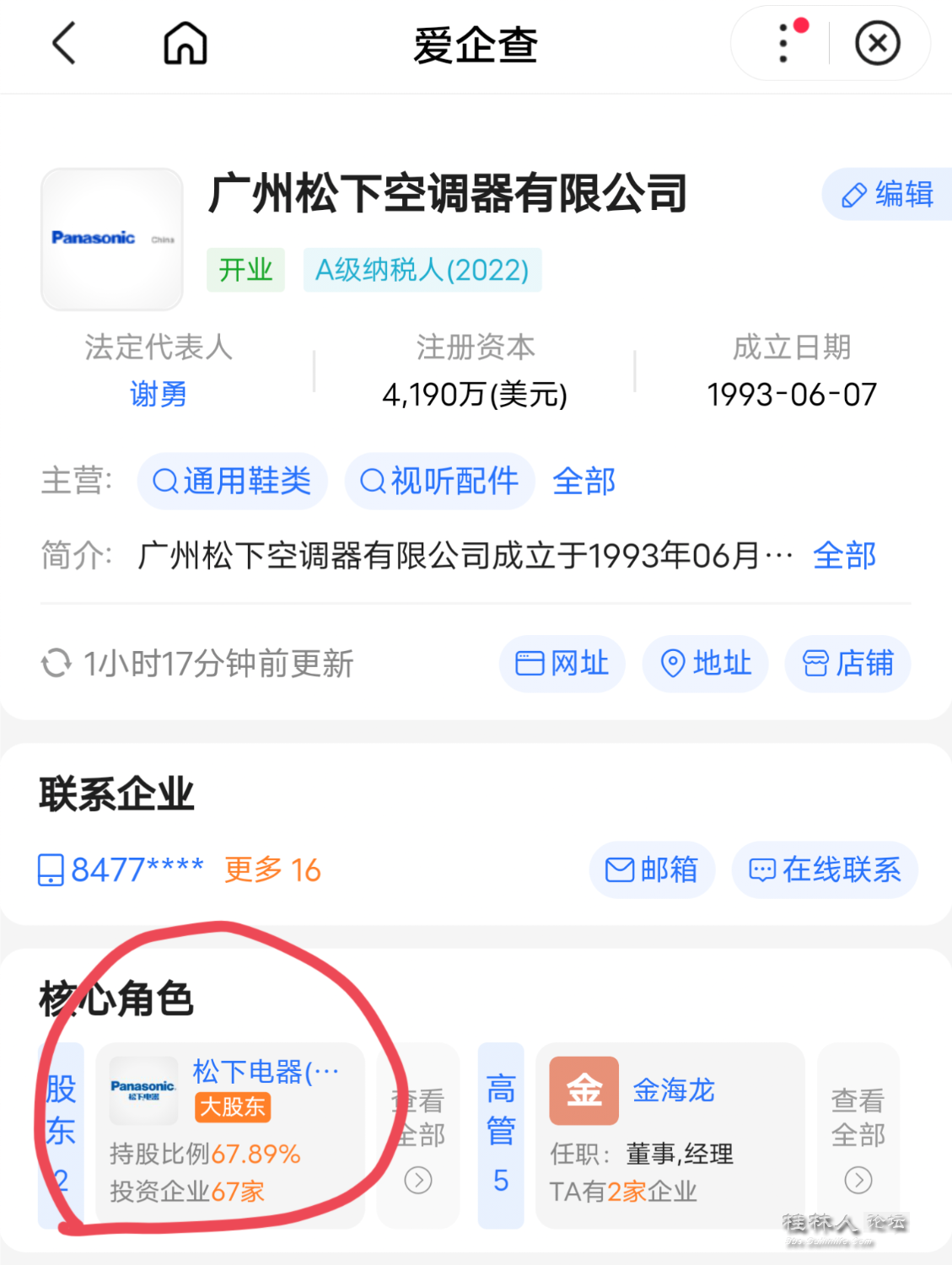Screen dimensions: 952x1265
Task: Open the three-dot more menu
Action: click(784, 44)
